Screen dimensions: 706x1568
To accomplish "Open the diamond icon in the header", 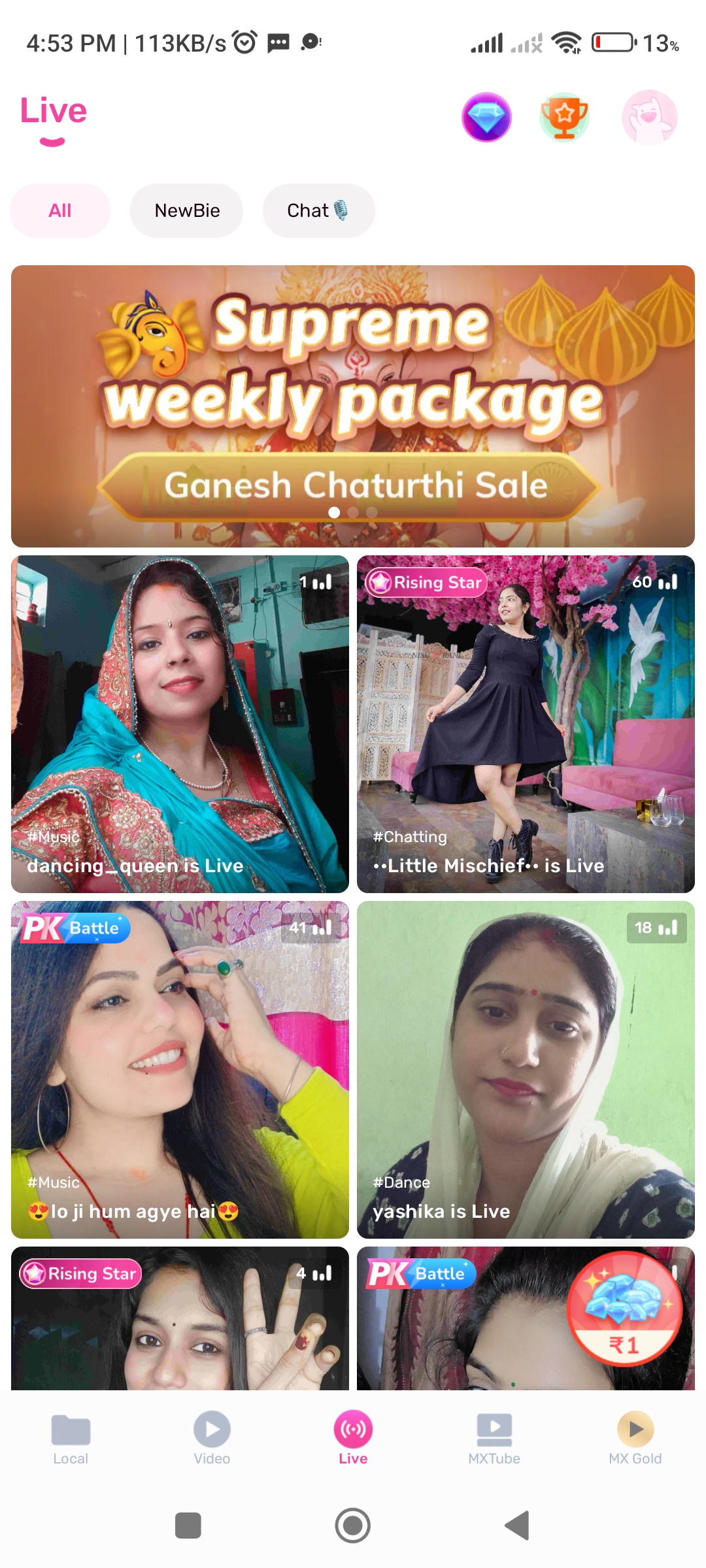I will click(486, 118).
